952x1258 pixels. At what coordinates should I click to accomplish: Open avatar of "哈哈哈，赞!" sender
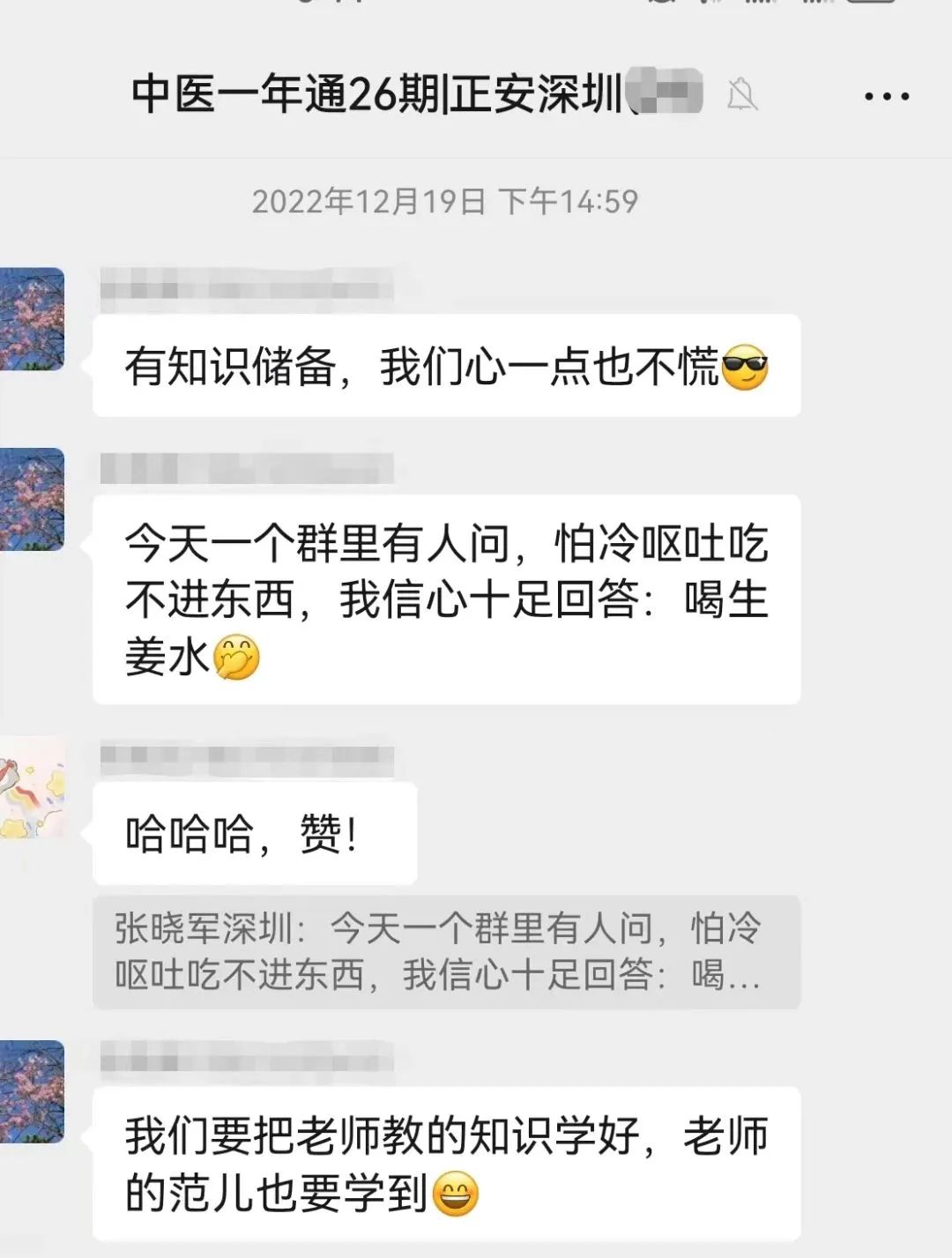tap(33, 787)
